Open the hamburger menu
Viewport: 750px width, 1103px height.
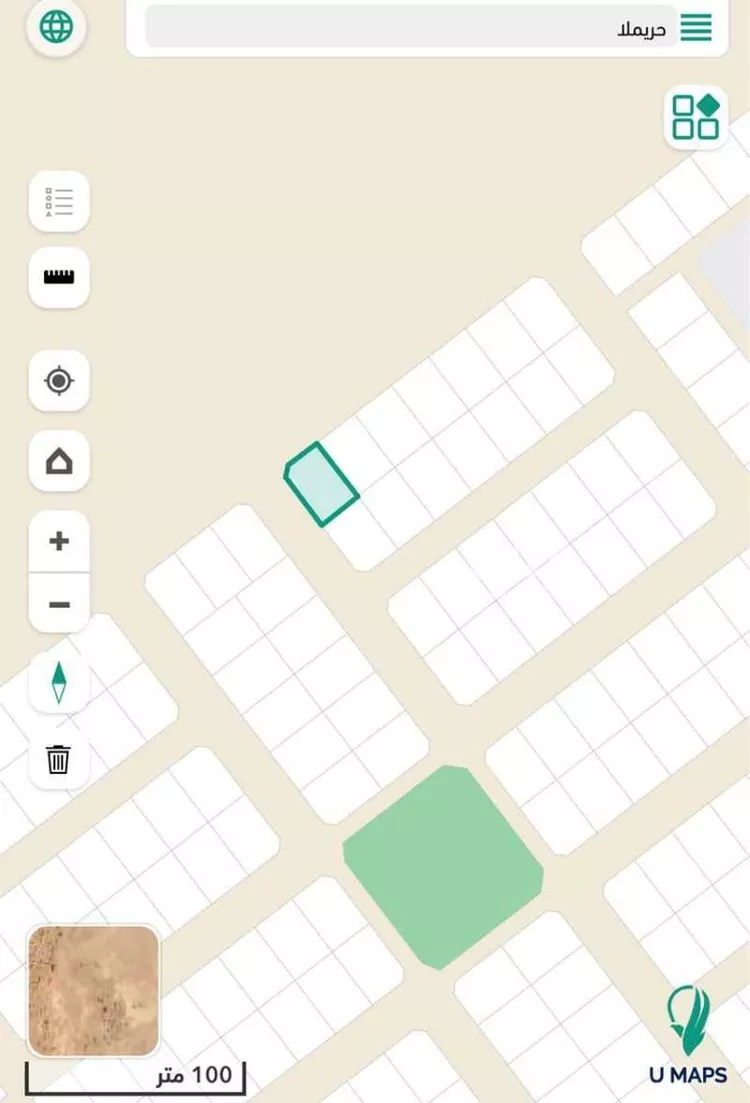696,27
